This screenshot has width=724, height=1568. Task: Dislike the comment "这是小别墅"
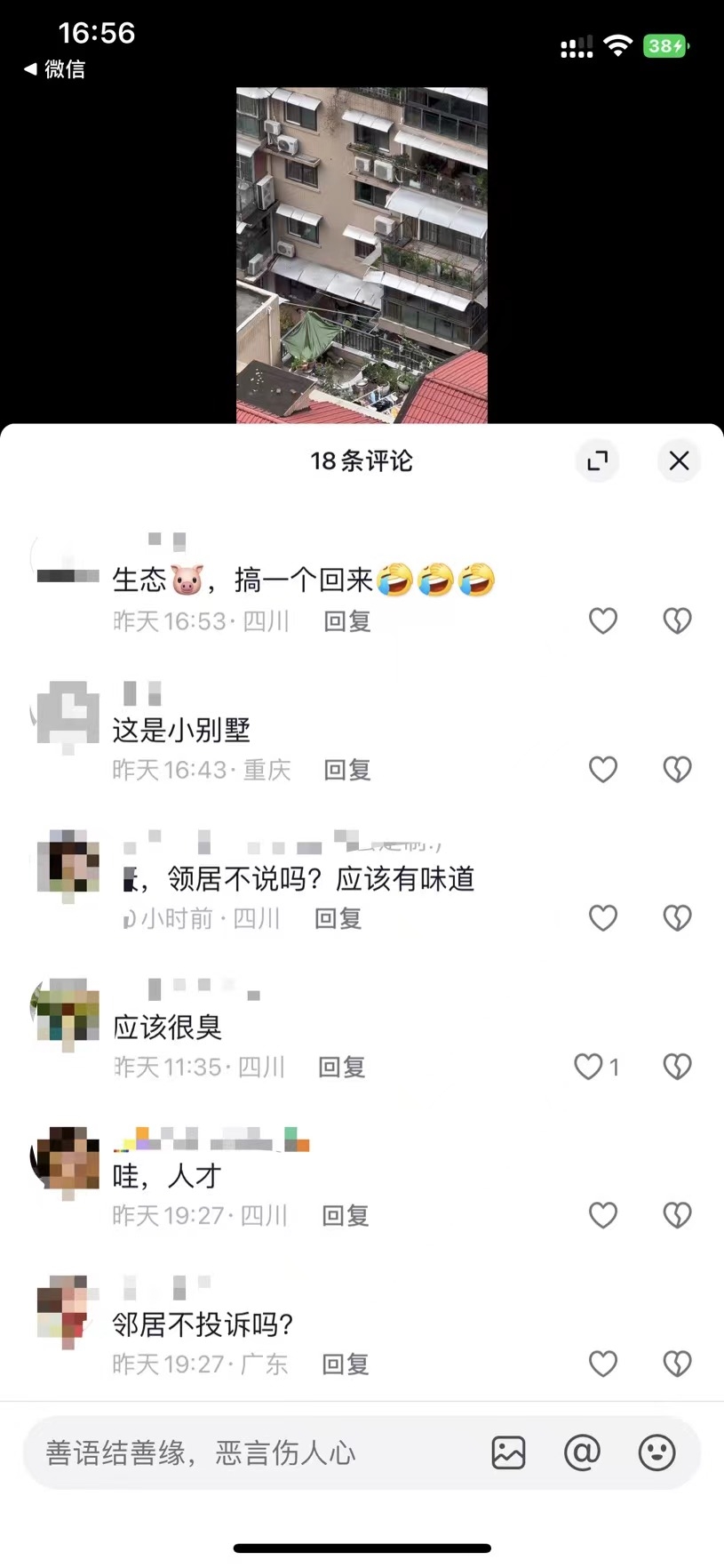(677, 769)
